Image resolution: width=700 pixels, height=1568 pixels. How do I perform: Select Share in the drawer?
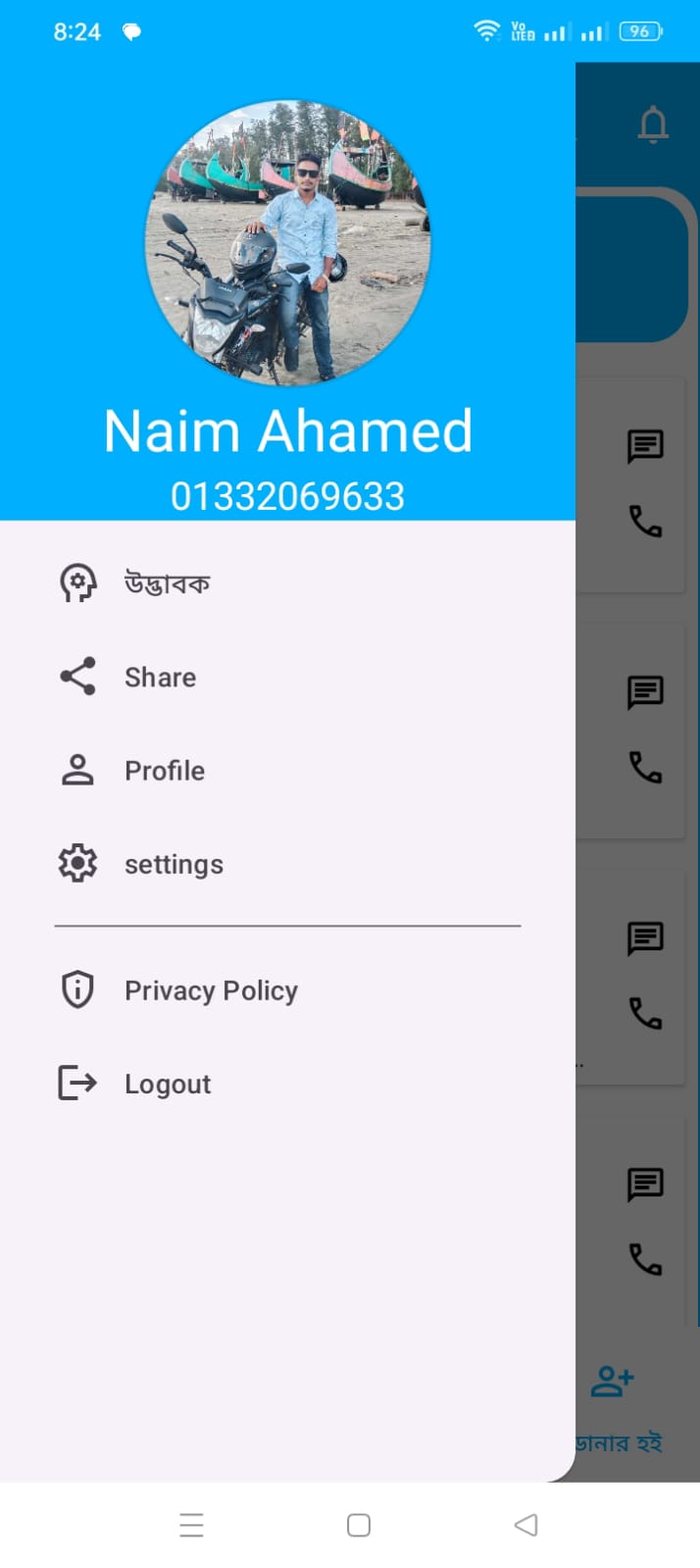coord(160,678)
